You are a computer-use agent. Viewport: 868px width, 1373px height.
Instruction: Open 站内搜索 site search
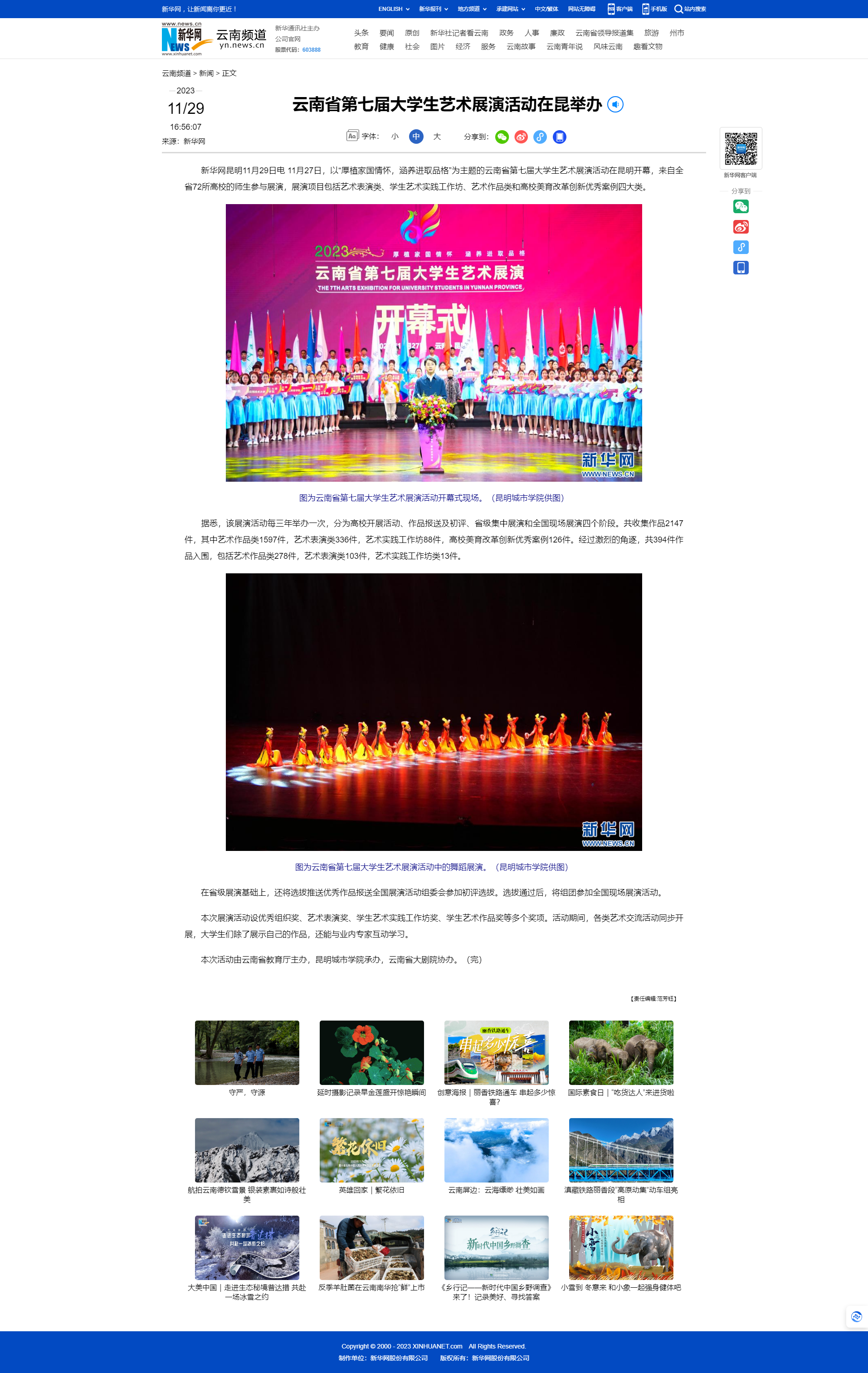[690, 9]
